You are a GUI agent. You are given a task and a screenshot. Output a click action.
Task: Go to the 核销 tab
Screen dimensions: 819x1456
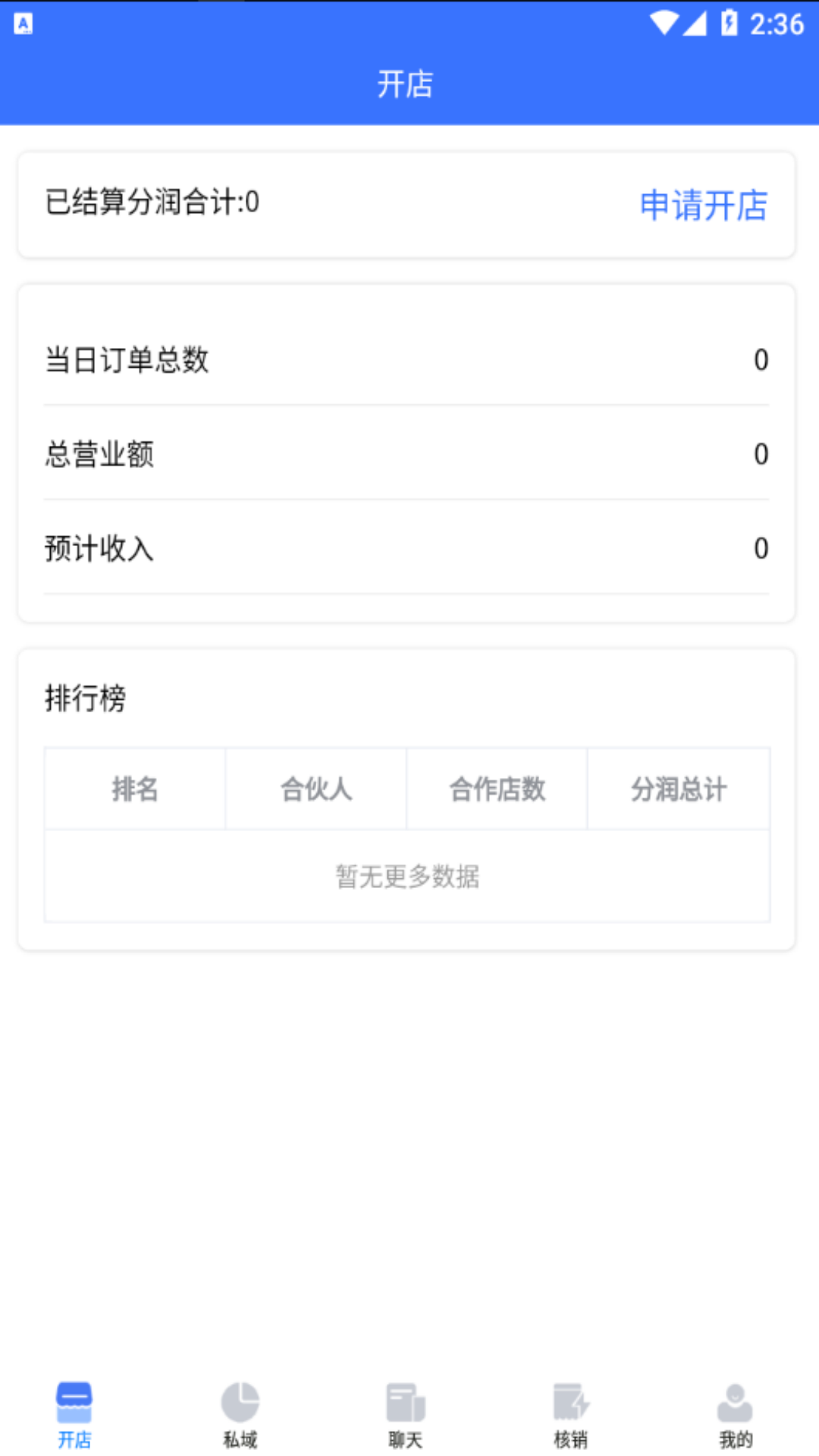pyautogui.click(x=570, y=1415)
